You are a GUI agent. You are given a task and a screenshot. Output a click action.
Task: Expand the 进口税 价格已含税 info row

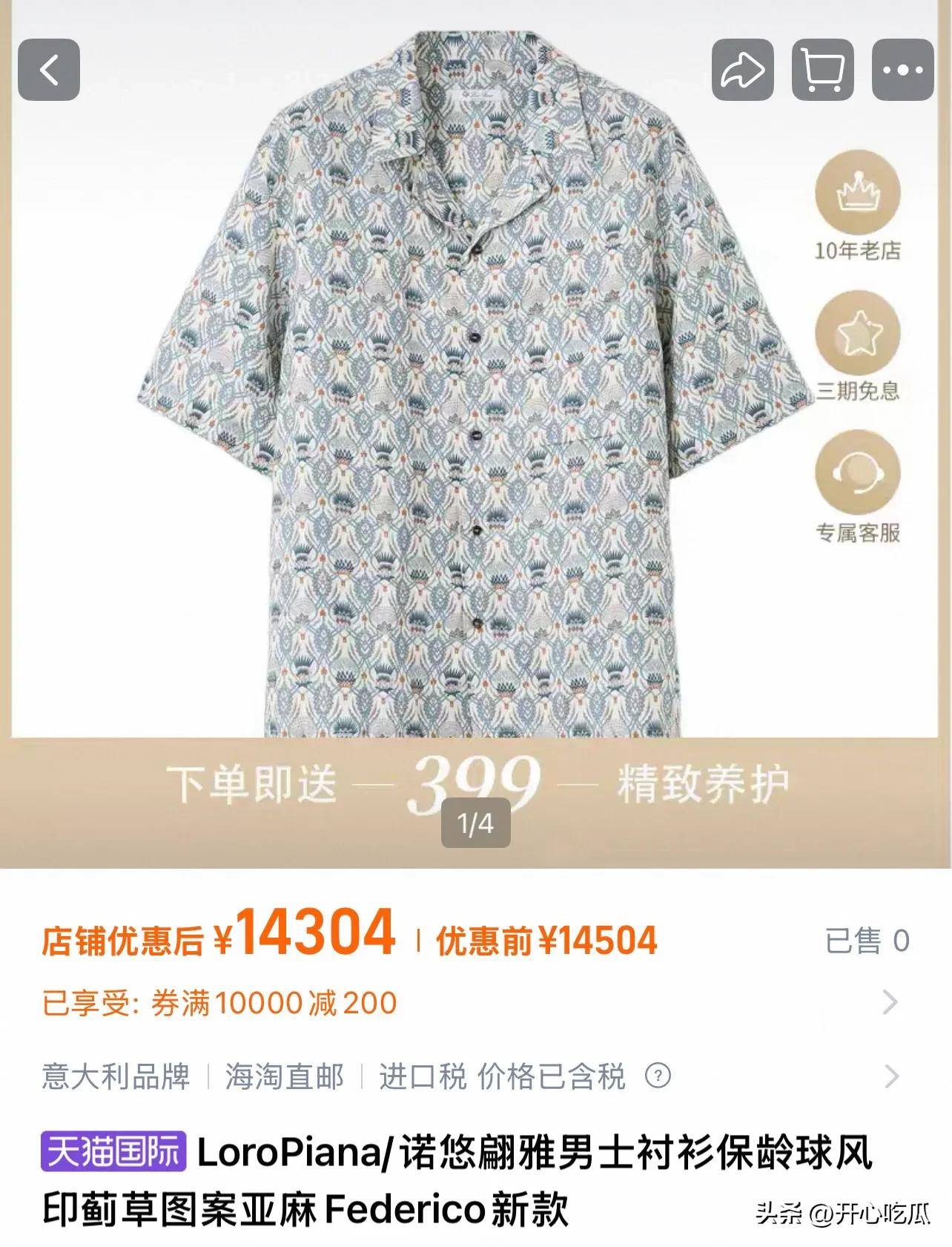(x=890, y=1076)
